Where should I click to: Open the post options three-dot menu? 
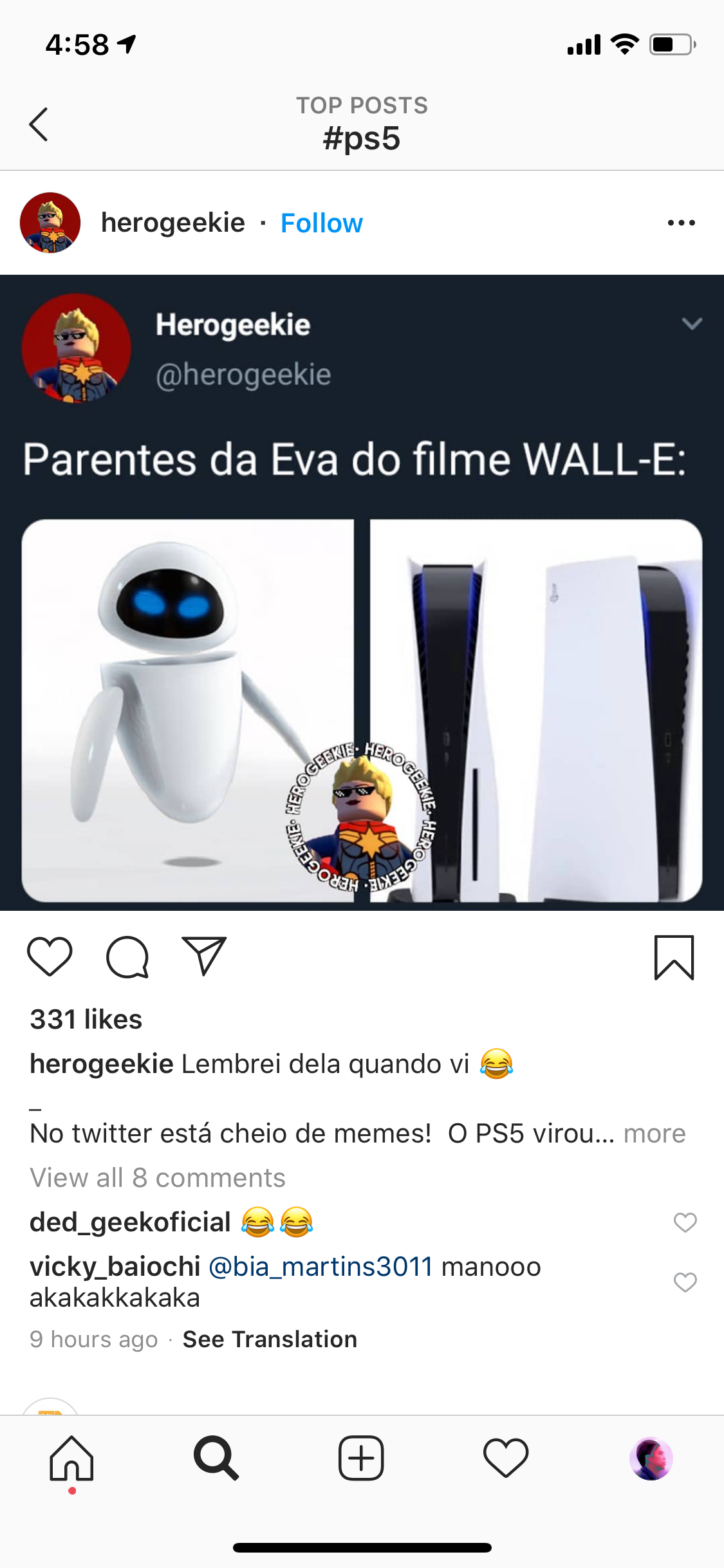click(x=681, y=223)
